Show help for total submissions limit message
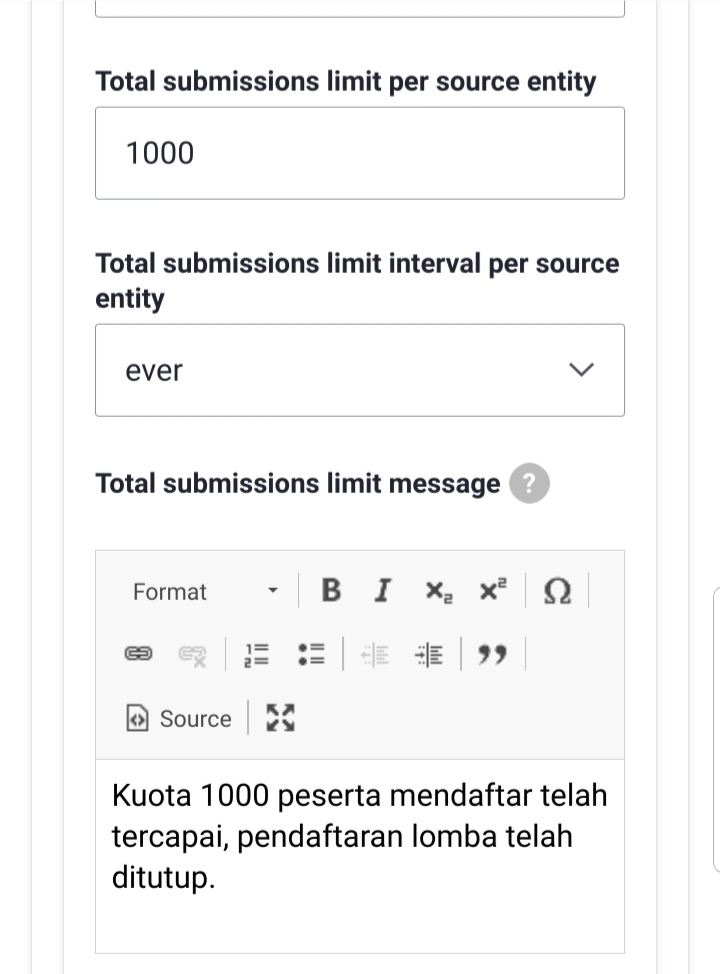720x974 pixels. (529, 484)
